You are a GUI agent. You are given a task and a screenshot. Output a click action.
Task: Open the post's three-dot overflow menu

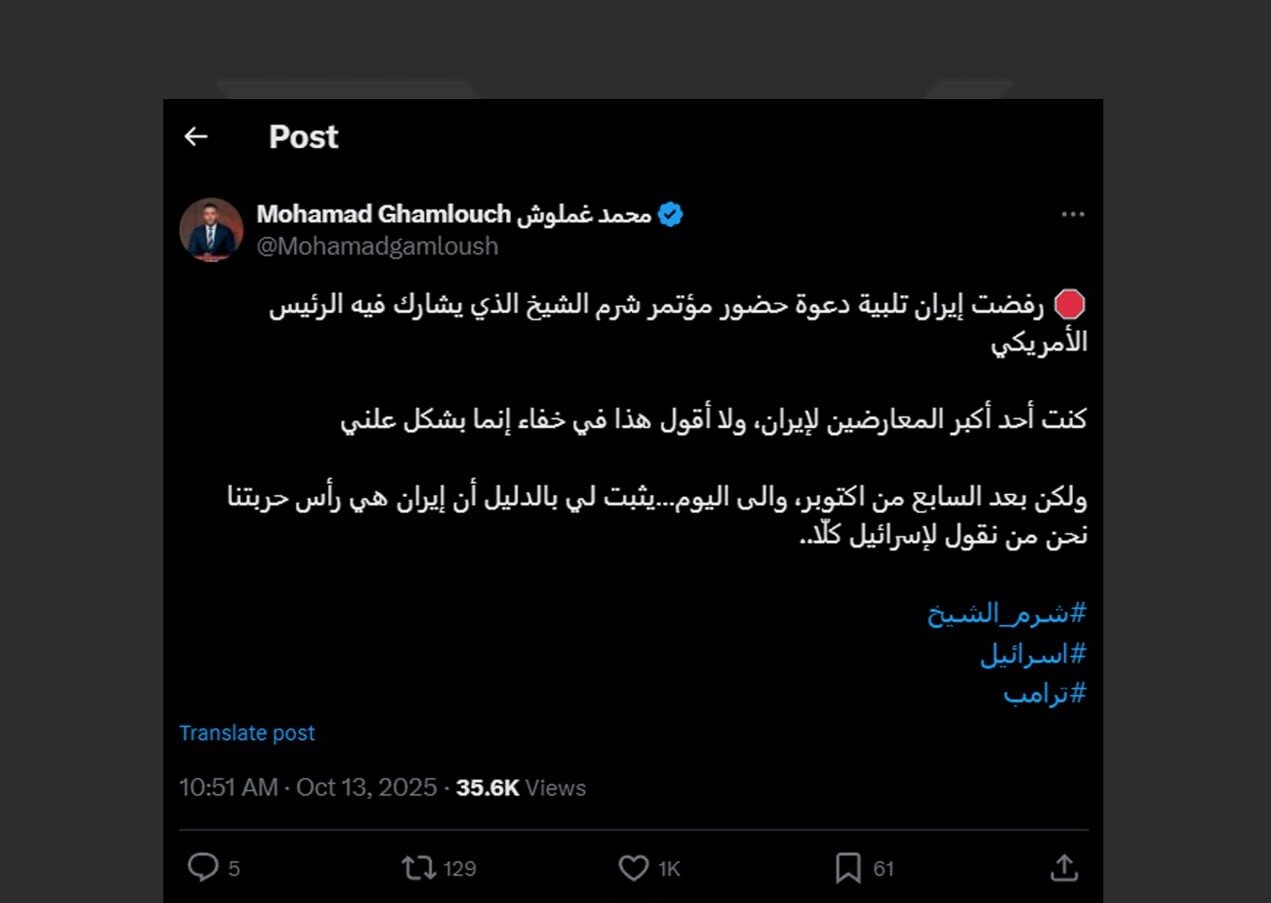point(1072,214)
